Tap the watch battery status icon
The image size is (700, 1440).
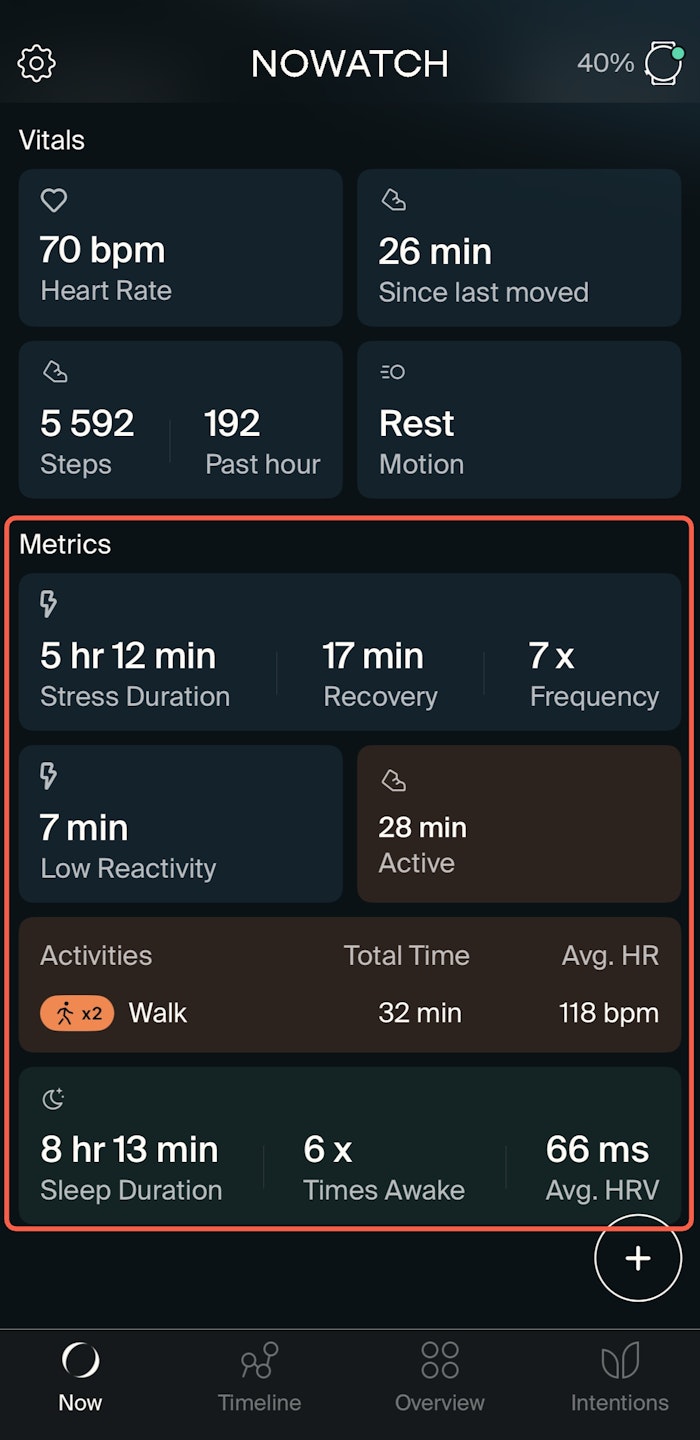coord(662,63)
